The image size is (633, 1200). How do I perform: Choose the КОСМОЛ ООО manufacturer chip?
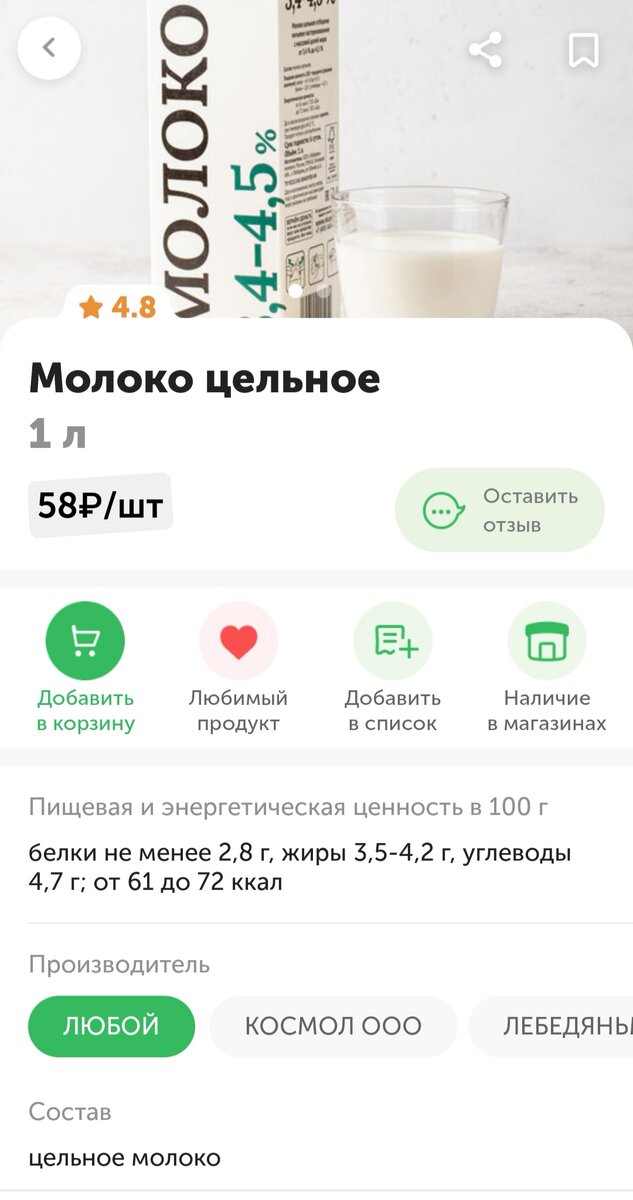333,1026
